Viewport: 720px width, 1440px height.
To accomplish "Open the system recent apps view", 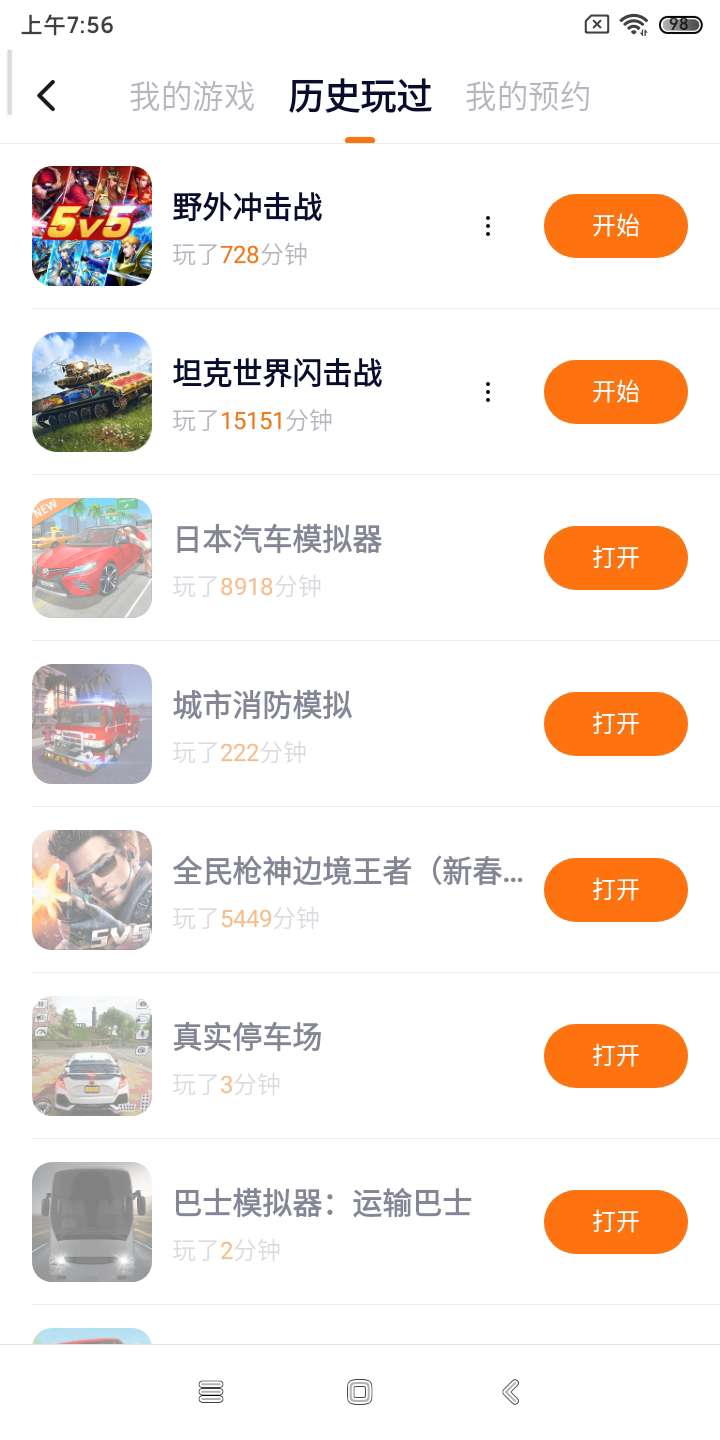I will point(211,1392).
